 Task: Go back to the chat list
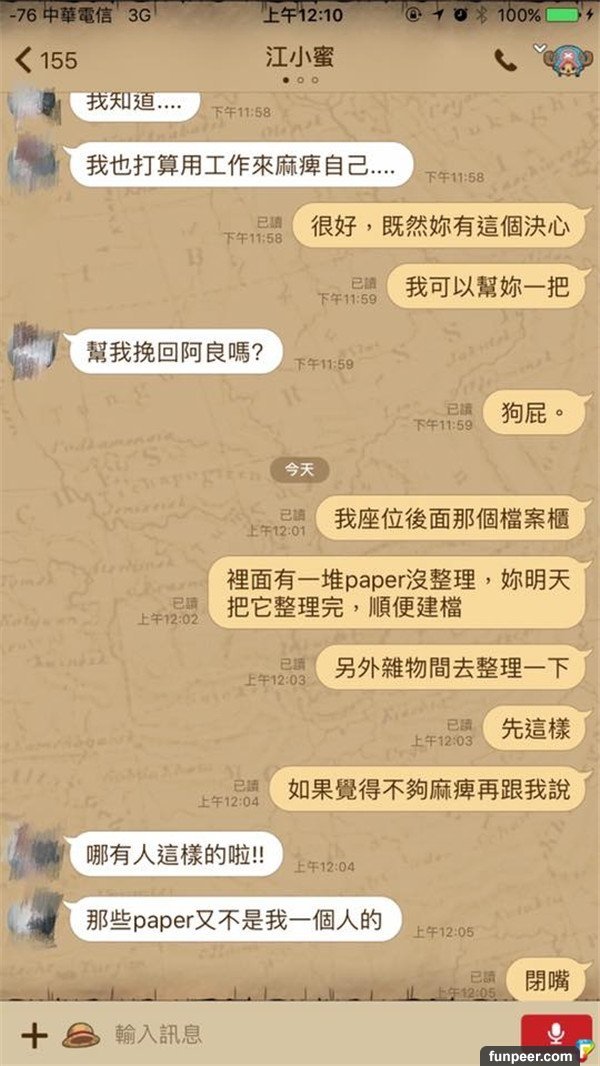[44, 60]
